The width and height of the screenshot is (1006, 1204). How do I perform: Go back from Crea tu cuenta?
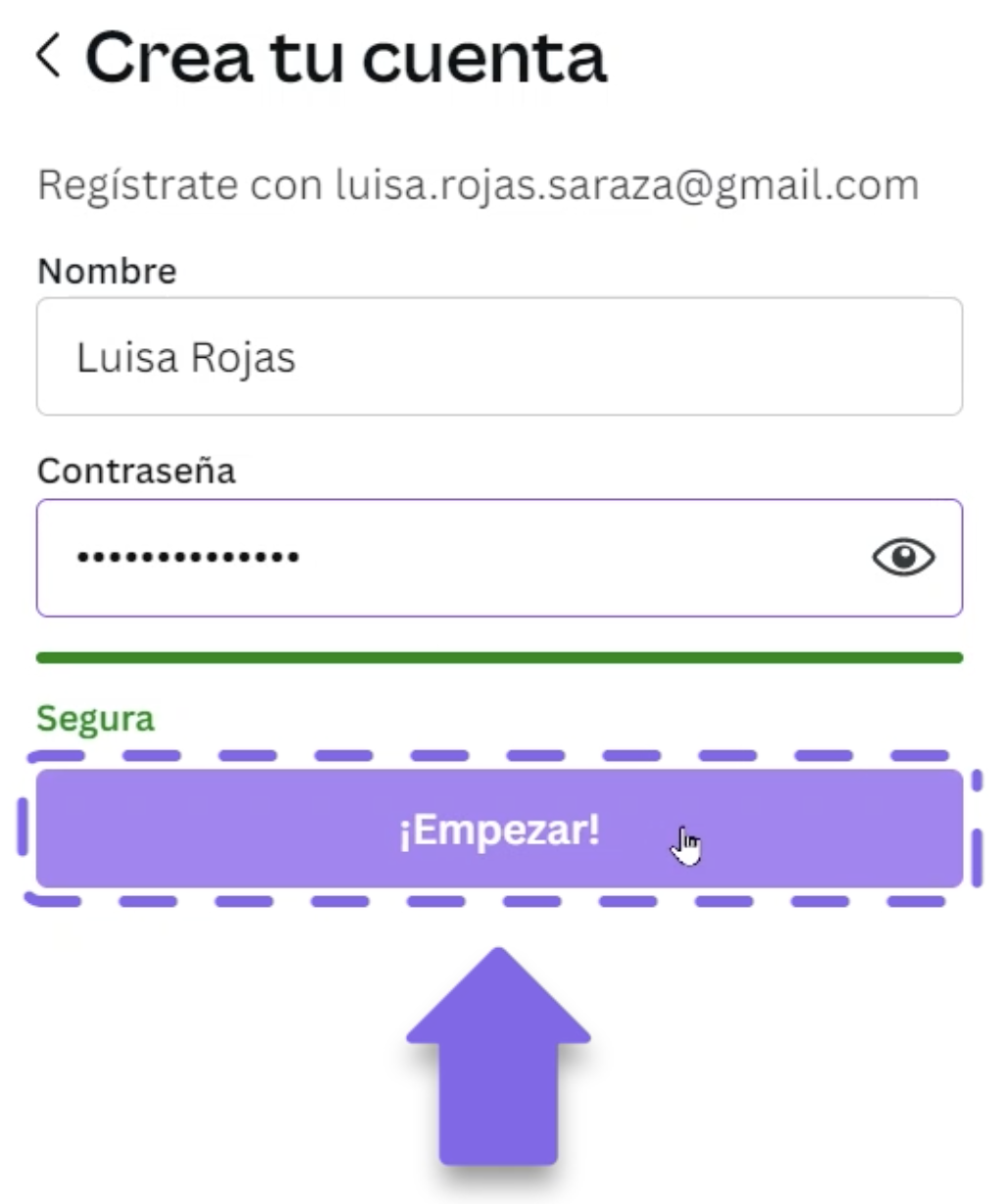pos(49,56)
